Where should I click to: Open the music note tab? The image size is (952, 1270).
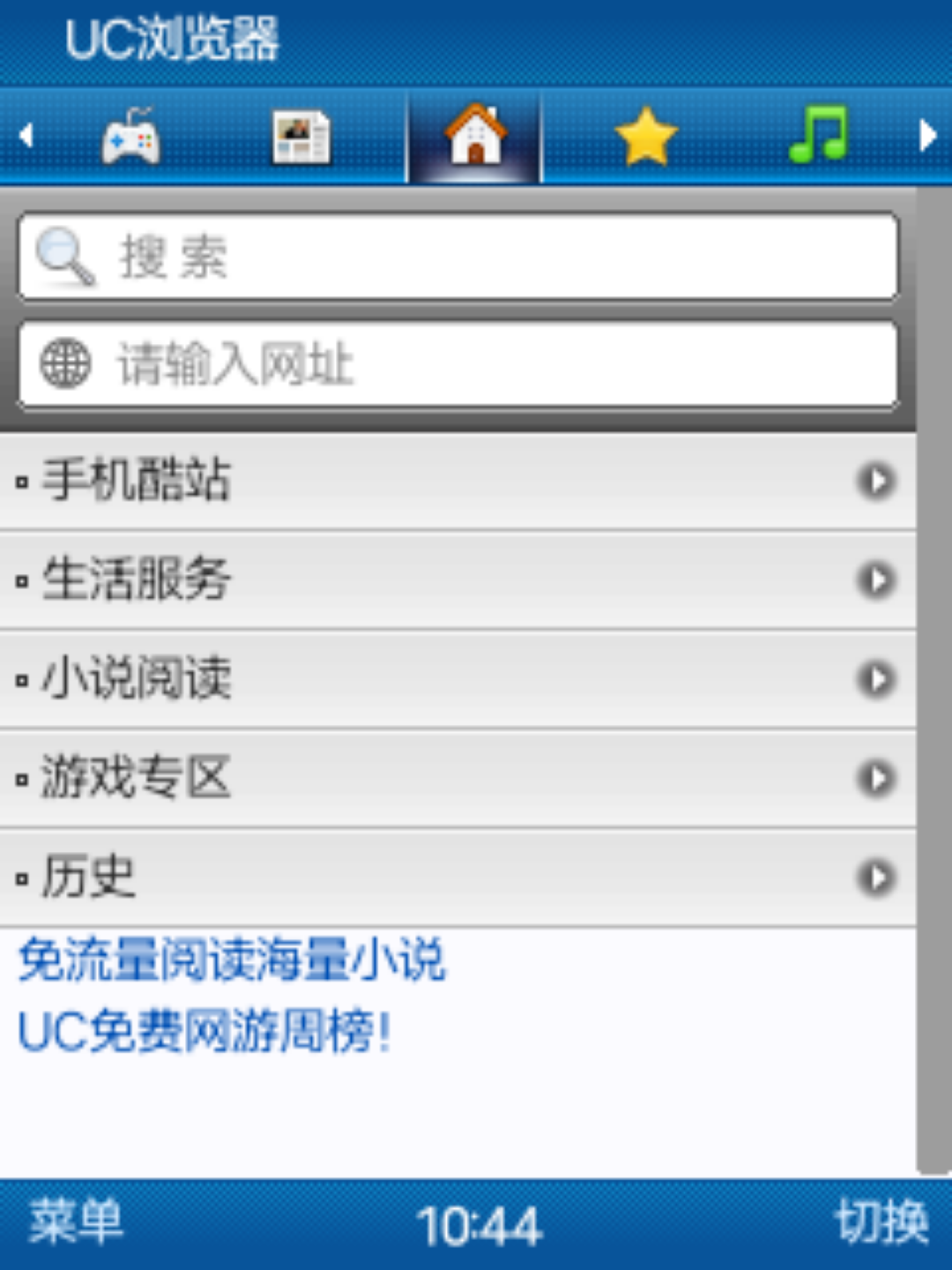(x=818, y=135)
